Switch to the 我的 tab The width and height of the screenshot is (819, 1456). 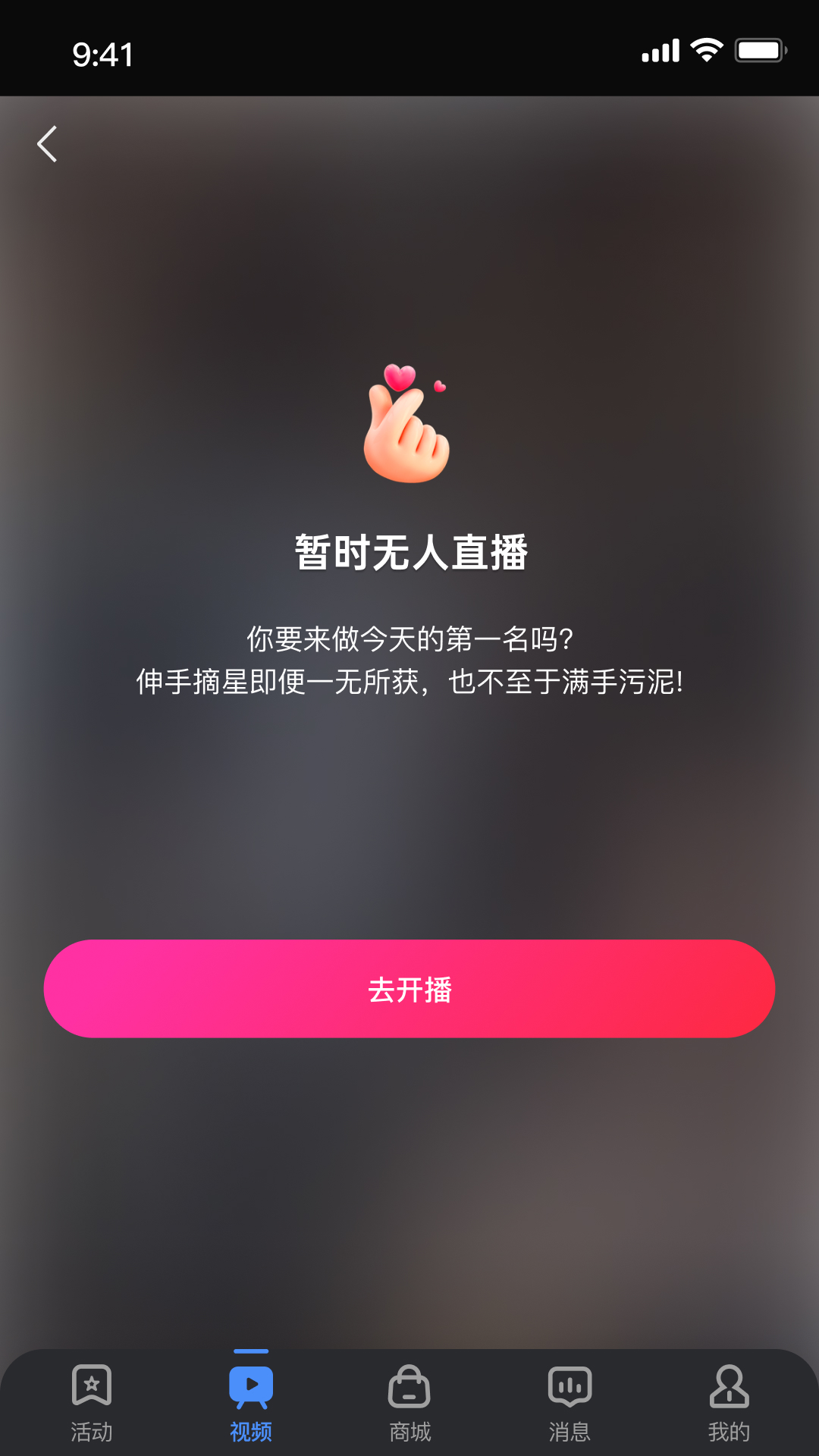727,1407
